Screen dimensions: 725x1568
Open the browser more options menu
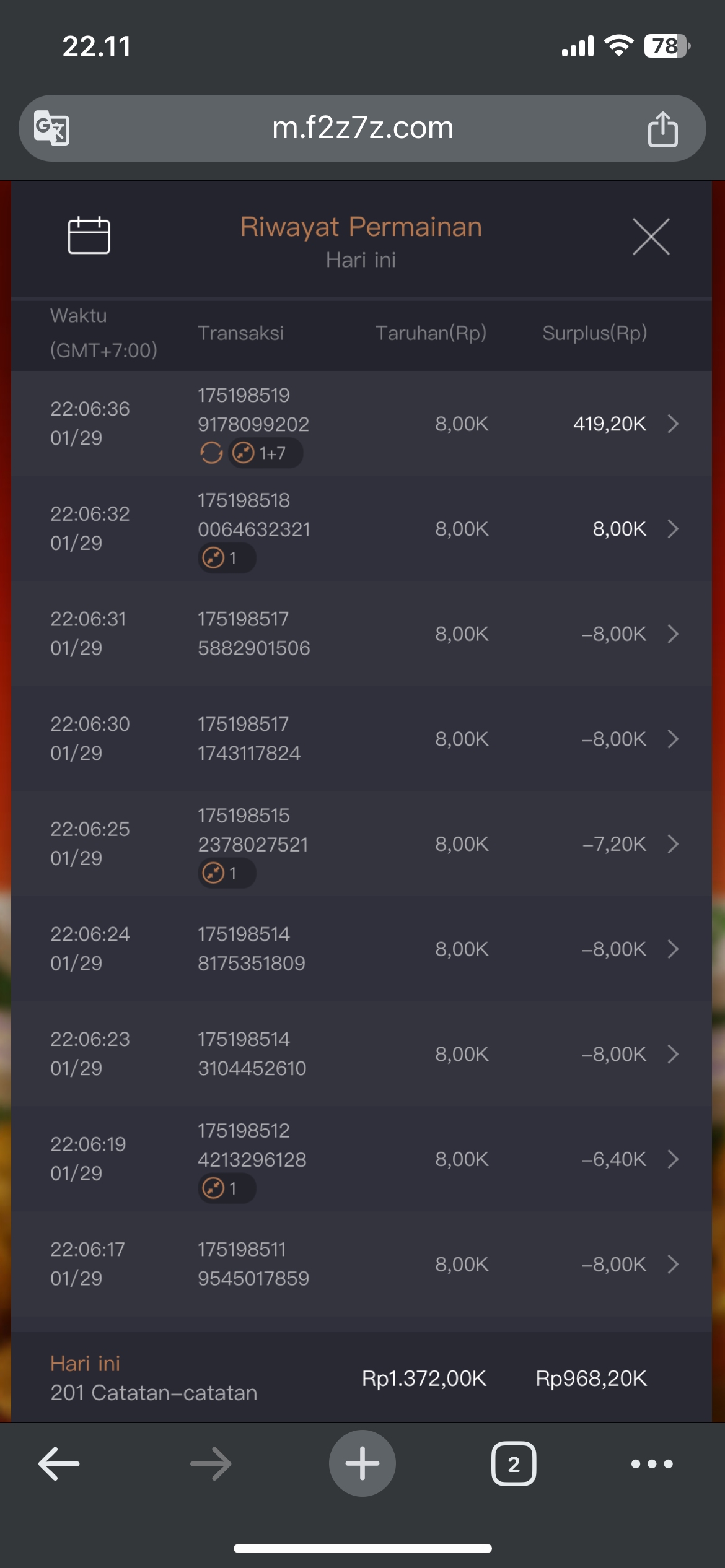[651, 1464]
